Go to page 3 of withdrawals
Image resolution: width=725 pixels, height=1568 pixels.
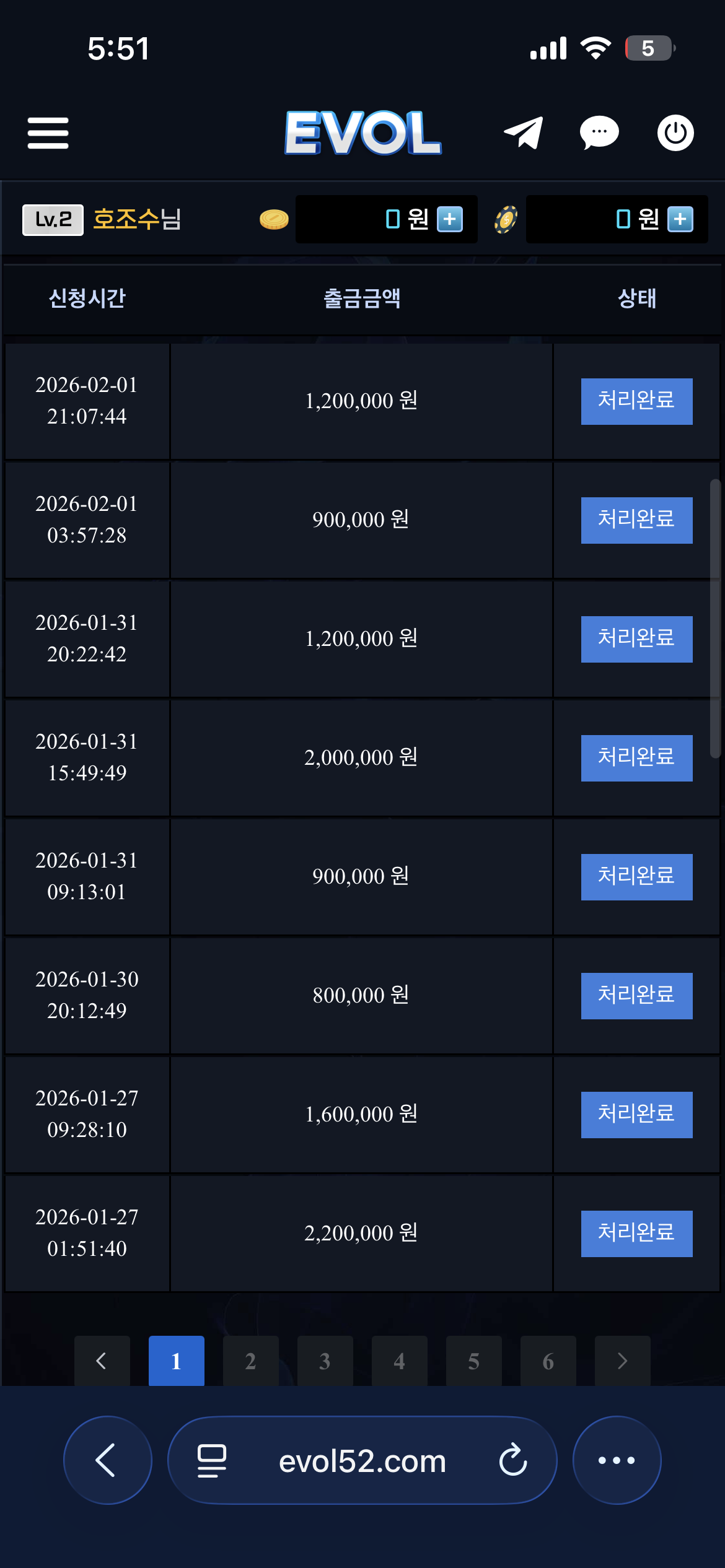point(325,1361)
